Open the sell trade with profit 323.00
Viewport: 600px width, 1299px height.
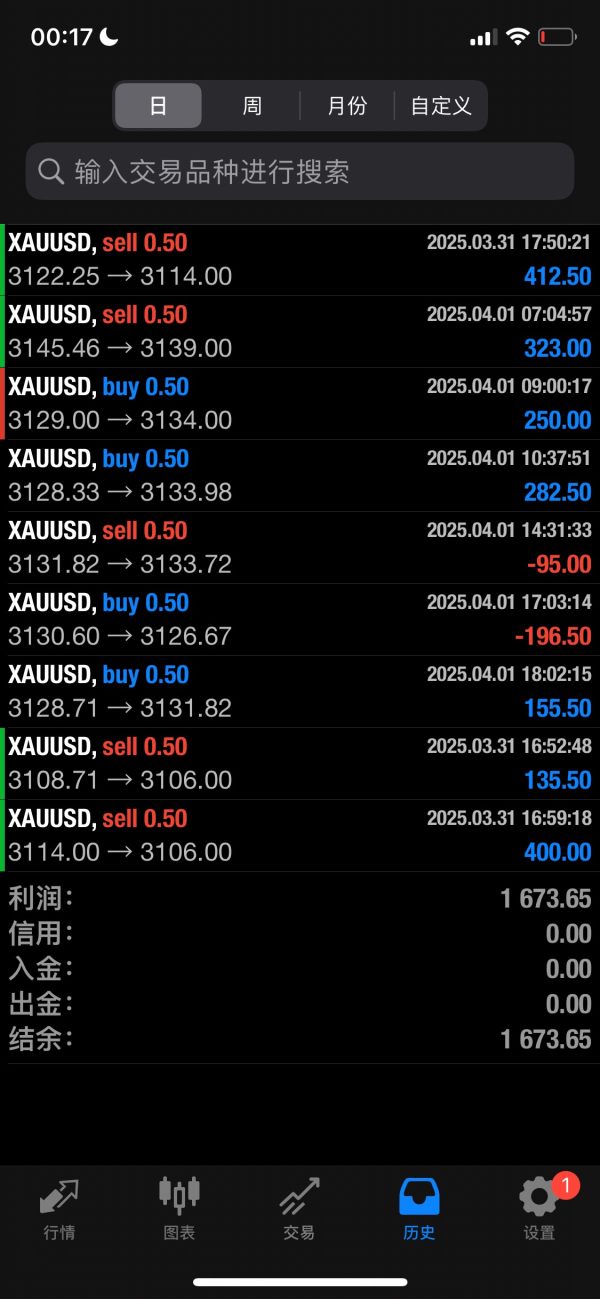(300, 332)
